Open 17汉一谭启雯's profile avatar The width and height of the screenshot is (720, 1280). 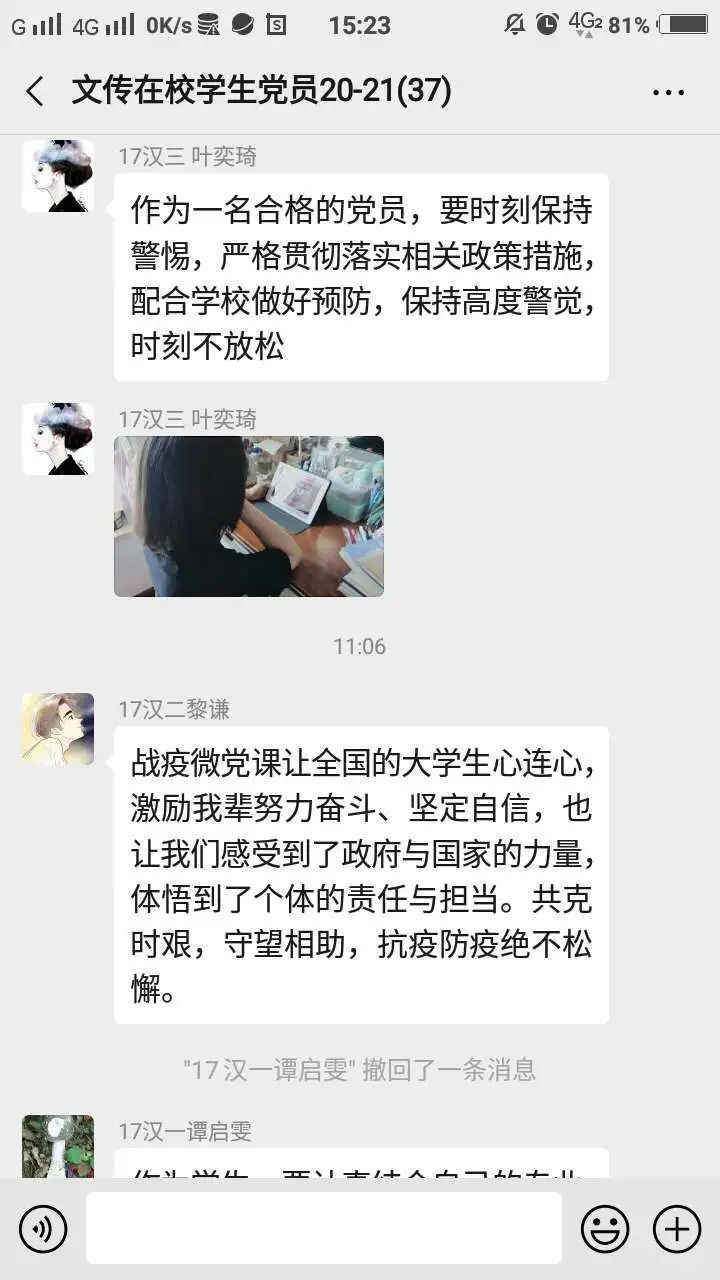point(58,1147)
